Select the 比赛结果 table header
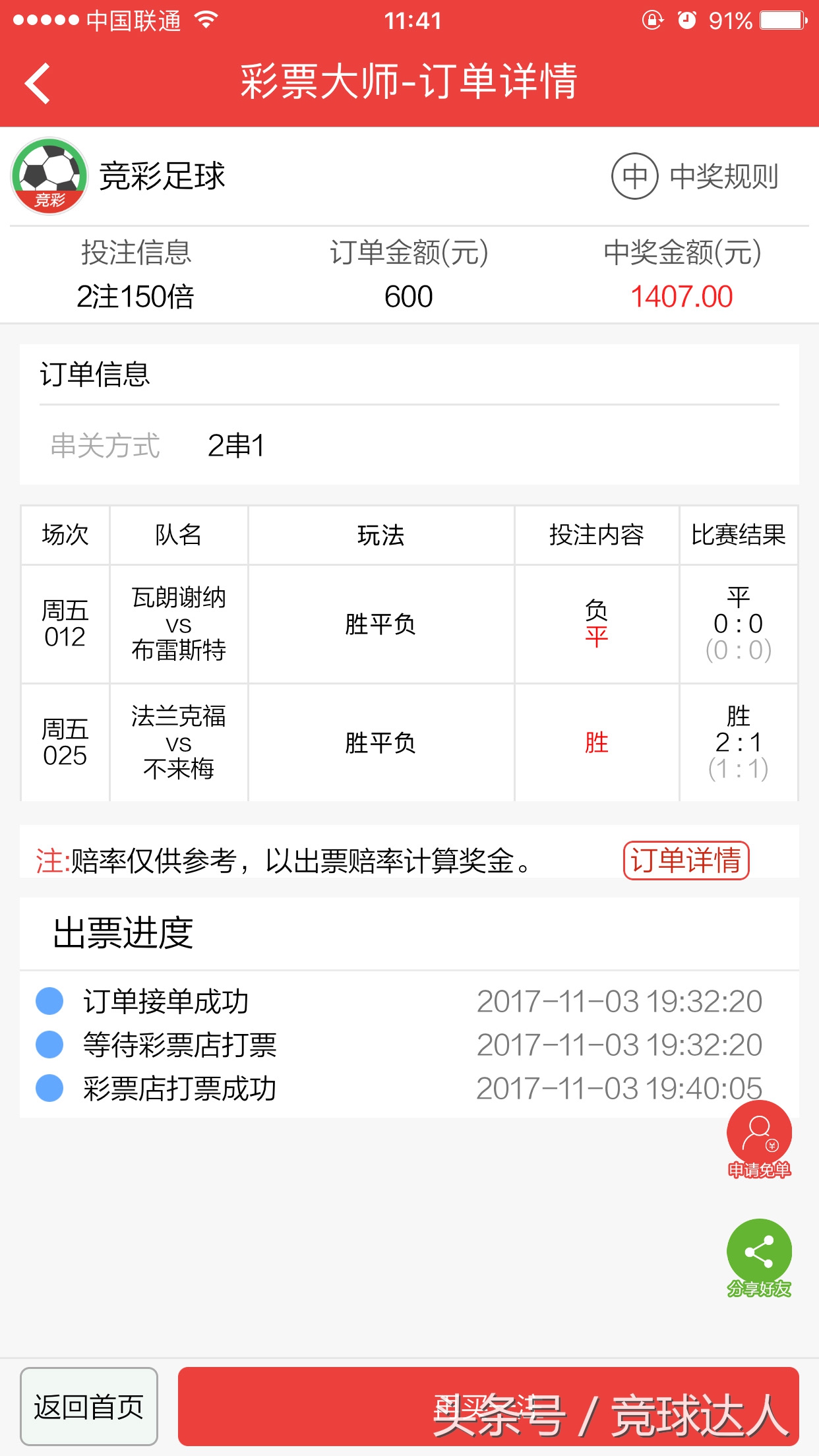This screenshot has height=1456, width=819. [x=739, y=536]
